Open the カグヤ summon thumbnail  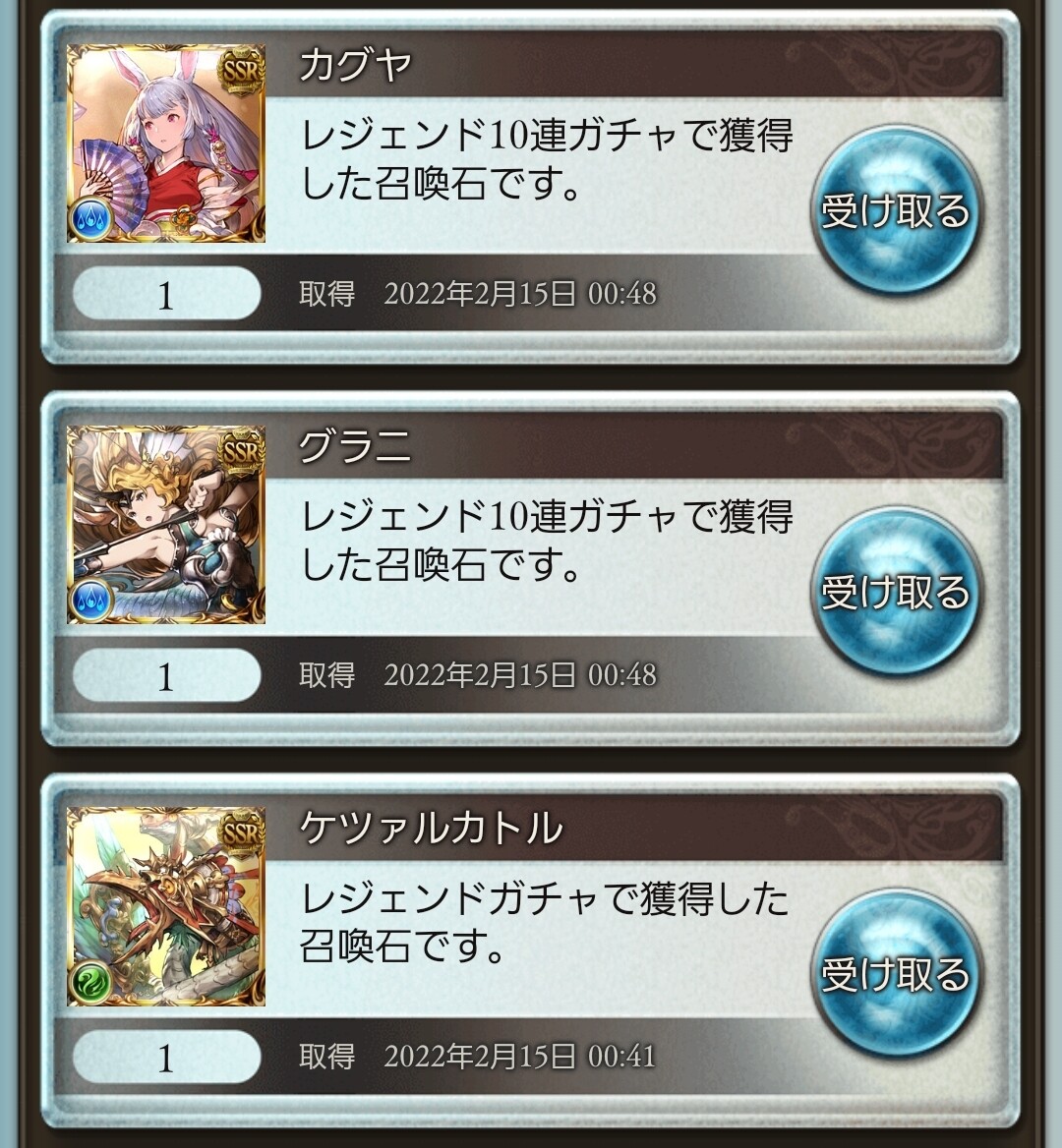(x=166, y=143)
